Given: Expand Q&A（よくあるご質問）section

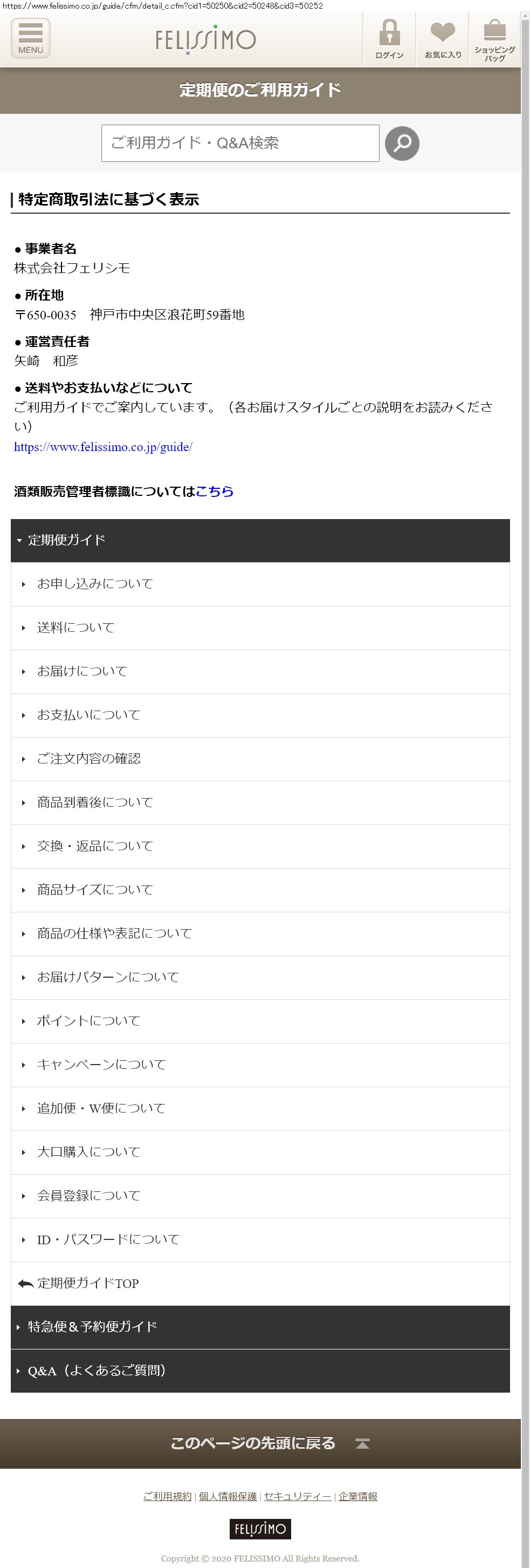Looking at the screenshot, I should click(x=260, y=1371).
